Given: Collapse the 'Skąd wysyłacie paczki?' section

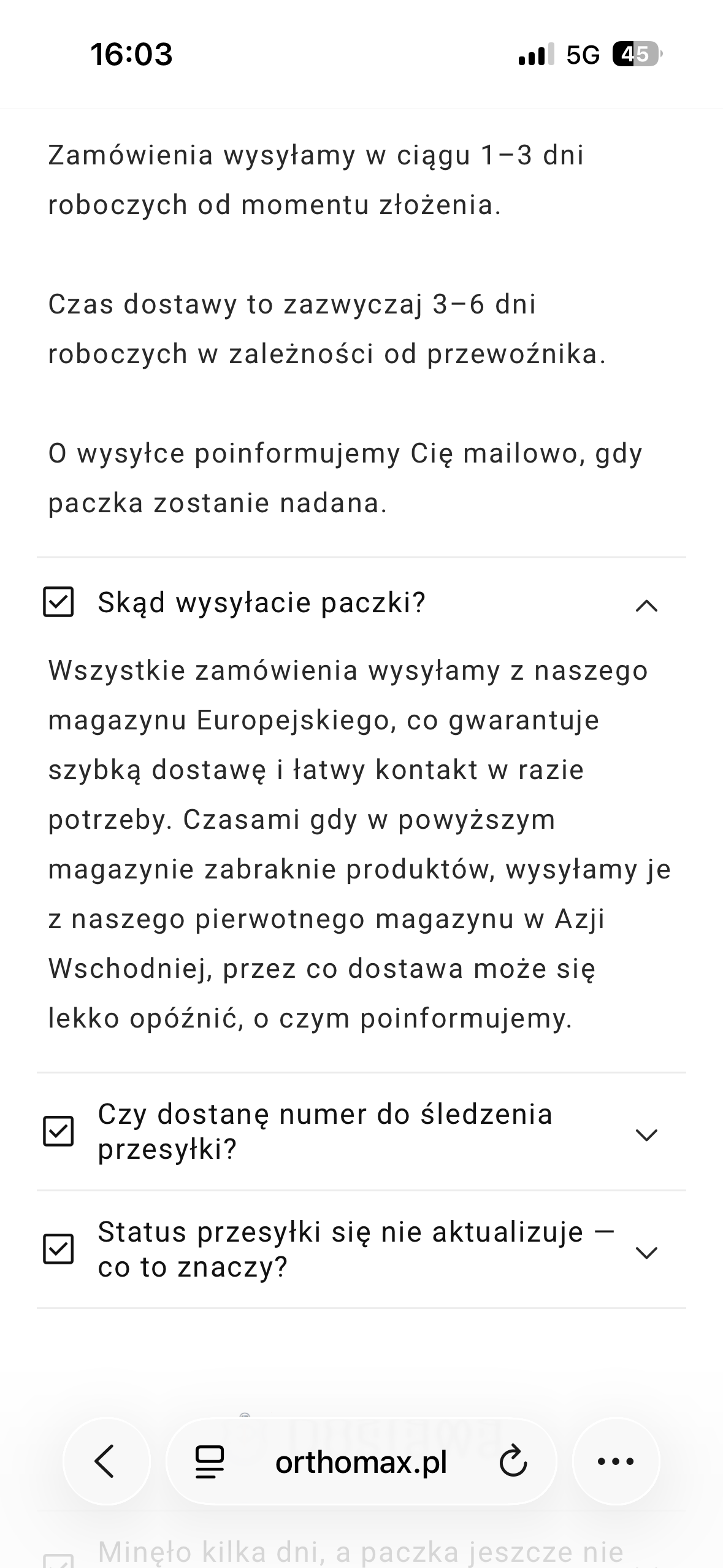Looking at the screenshot, I should coord(646,605).
